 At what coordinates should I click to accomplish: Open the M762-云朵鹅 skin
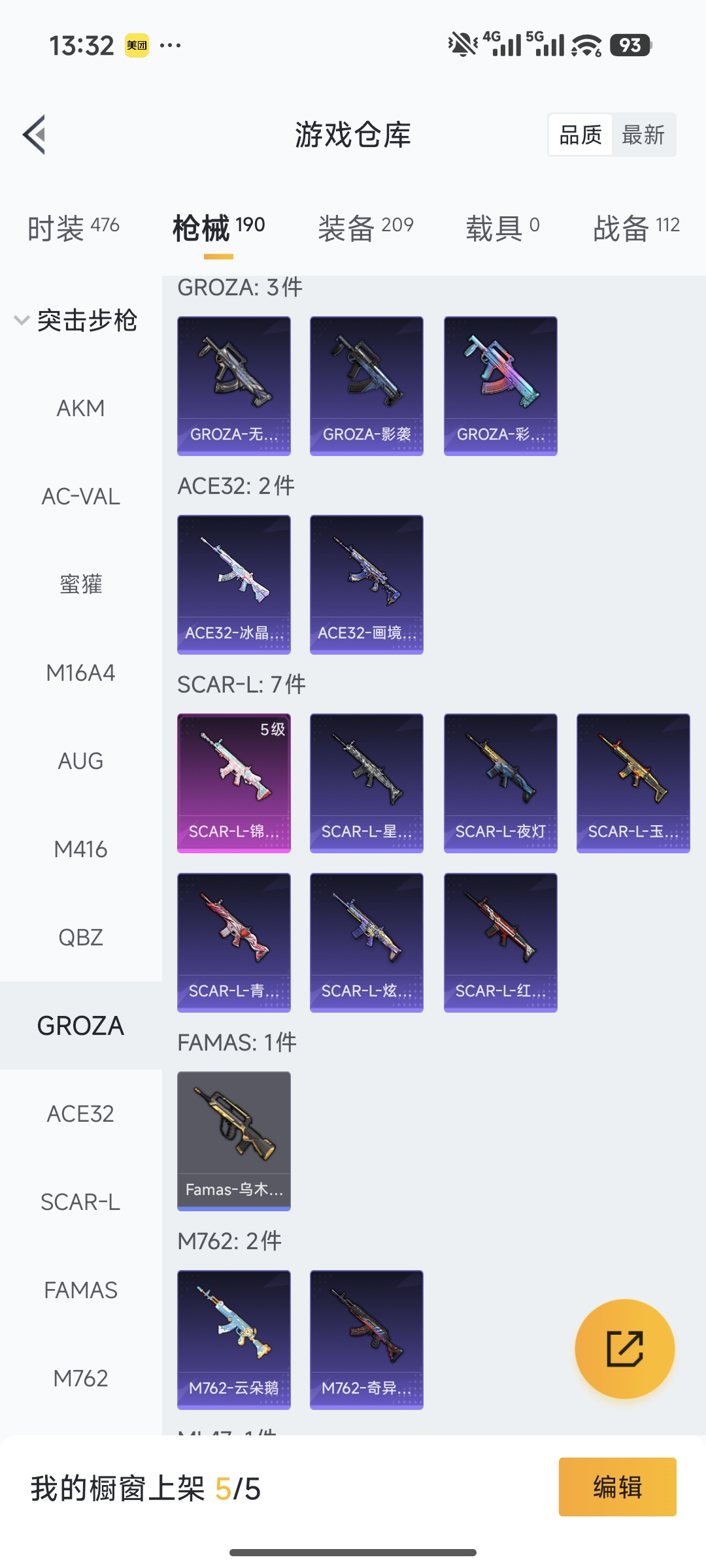pos(234,1339)
